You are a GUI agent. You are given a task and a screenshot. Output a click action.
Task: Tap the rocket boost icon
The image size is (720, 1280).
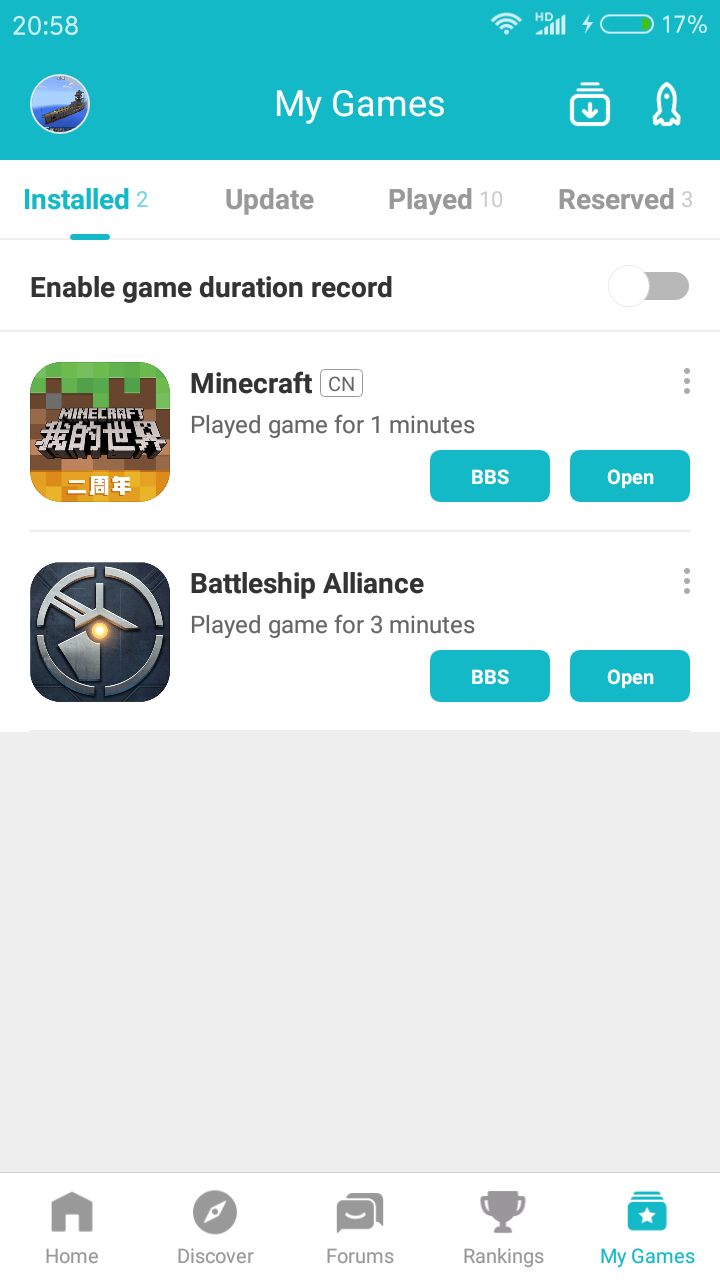666,103
